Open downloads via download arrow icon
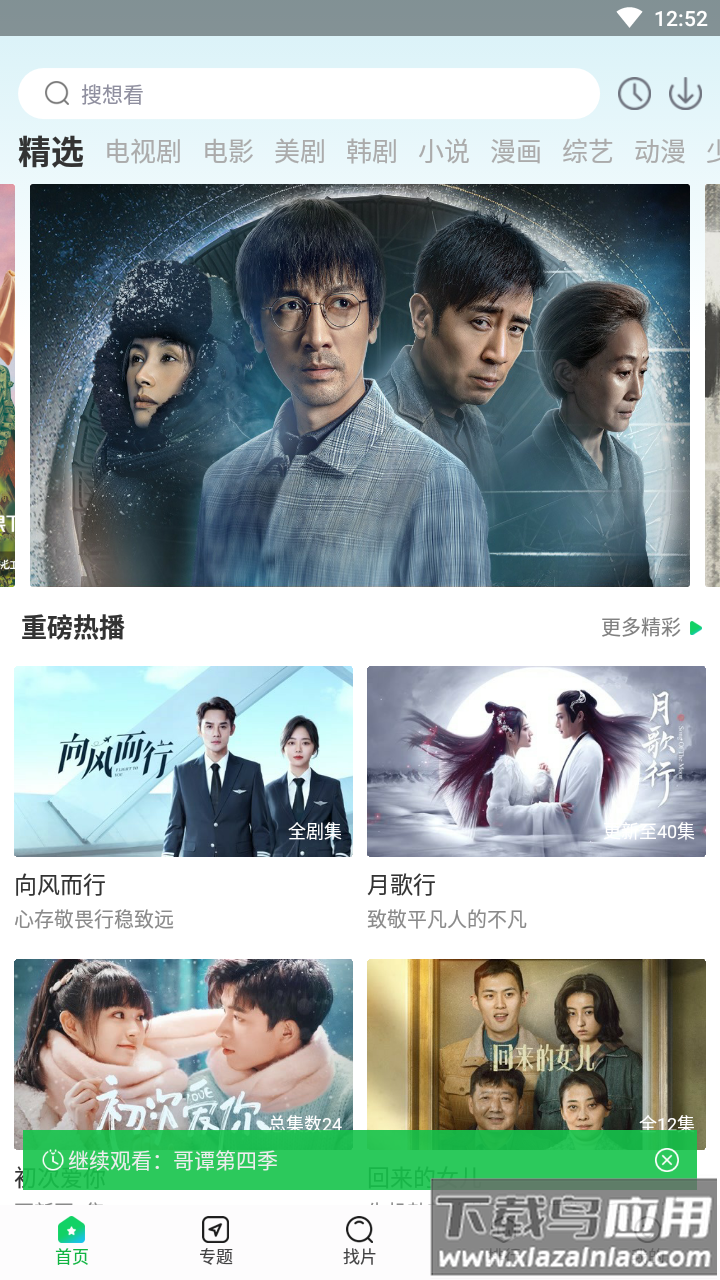This screenshot has width=720, height=1280. (685, 93)
